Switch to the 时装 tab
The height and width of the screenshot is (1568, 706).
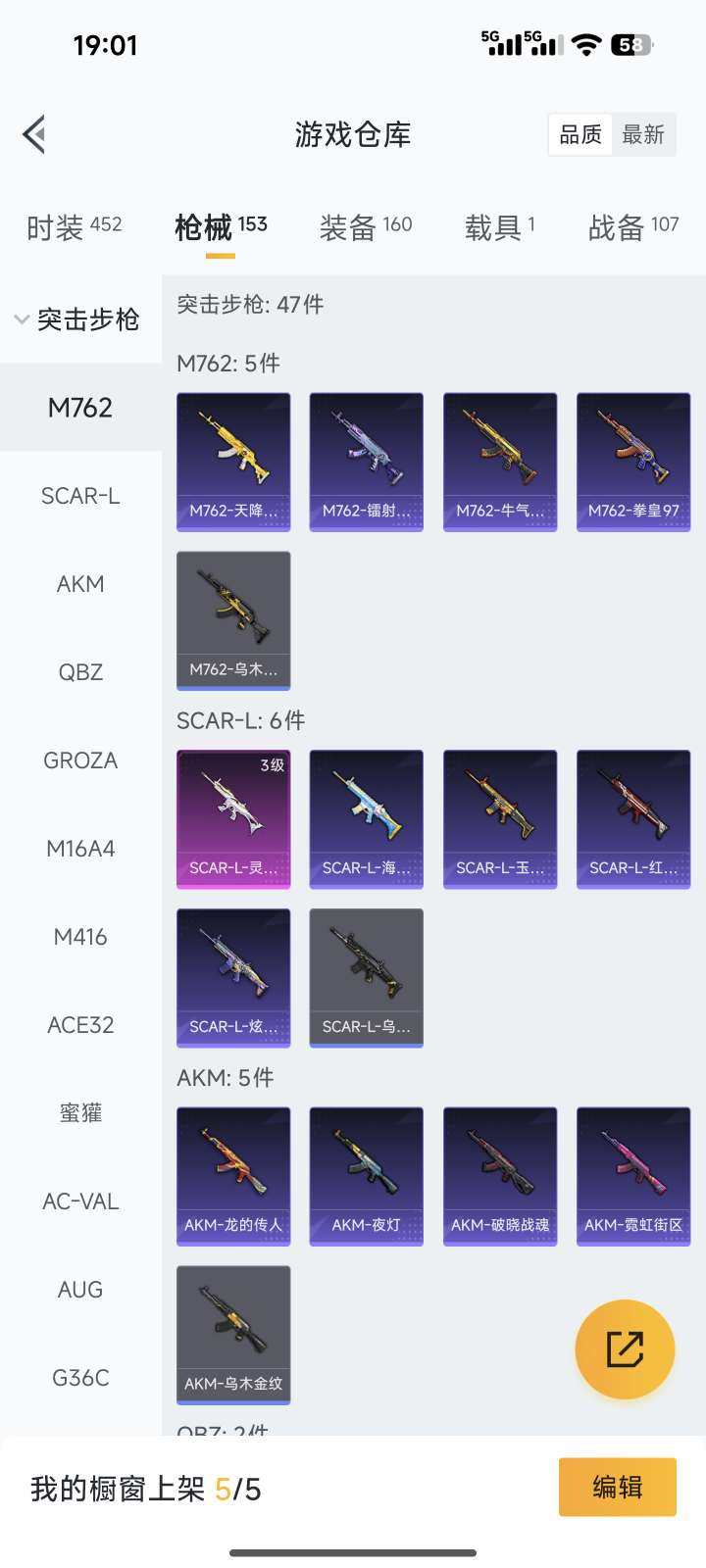point(75,227)
